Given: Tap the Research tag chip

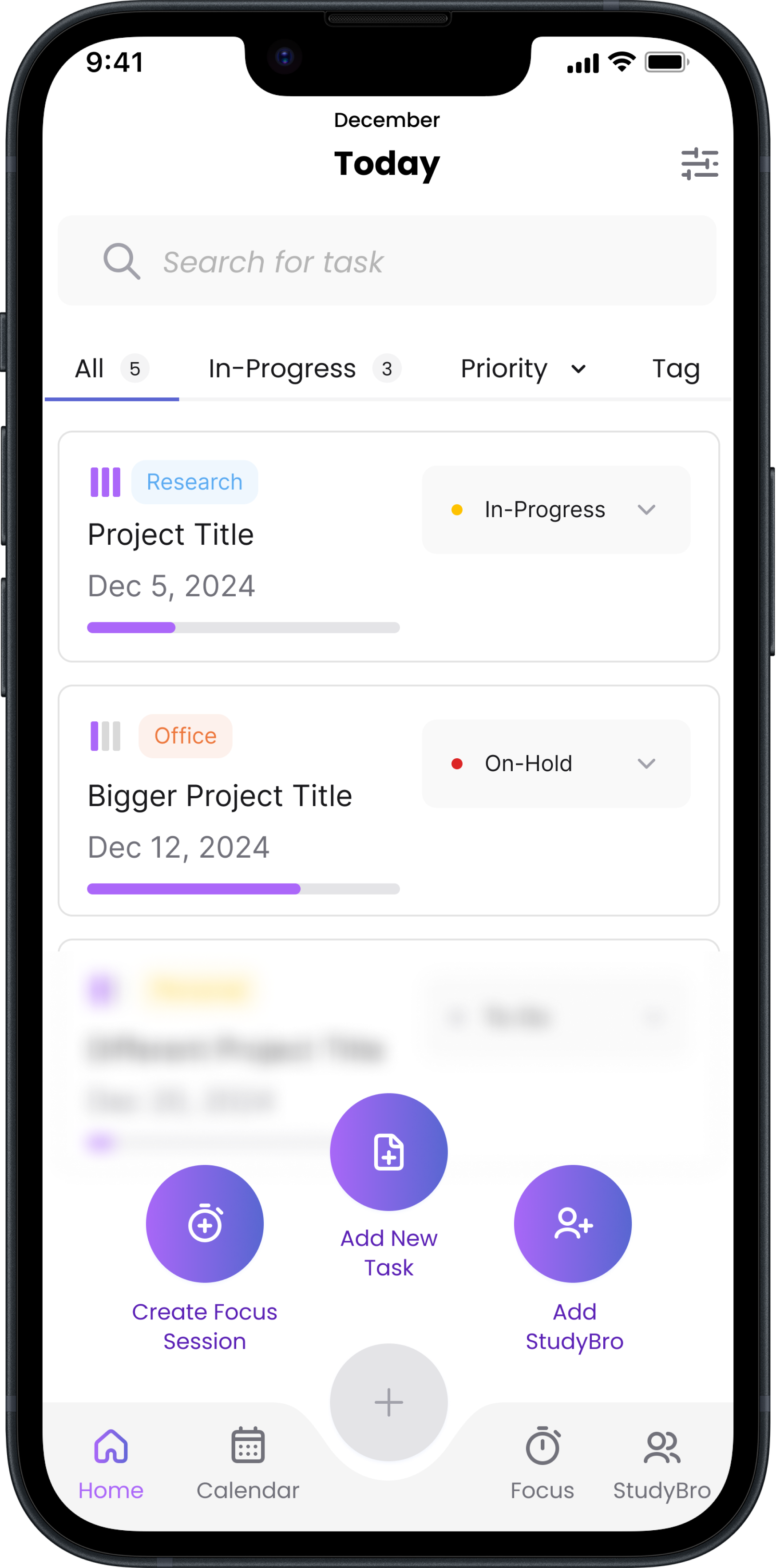Looking at the screenshot, I should (x=195, y=482).
